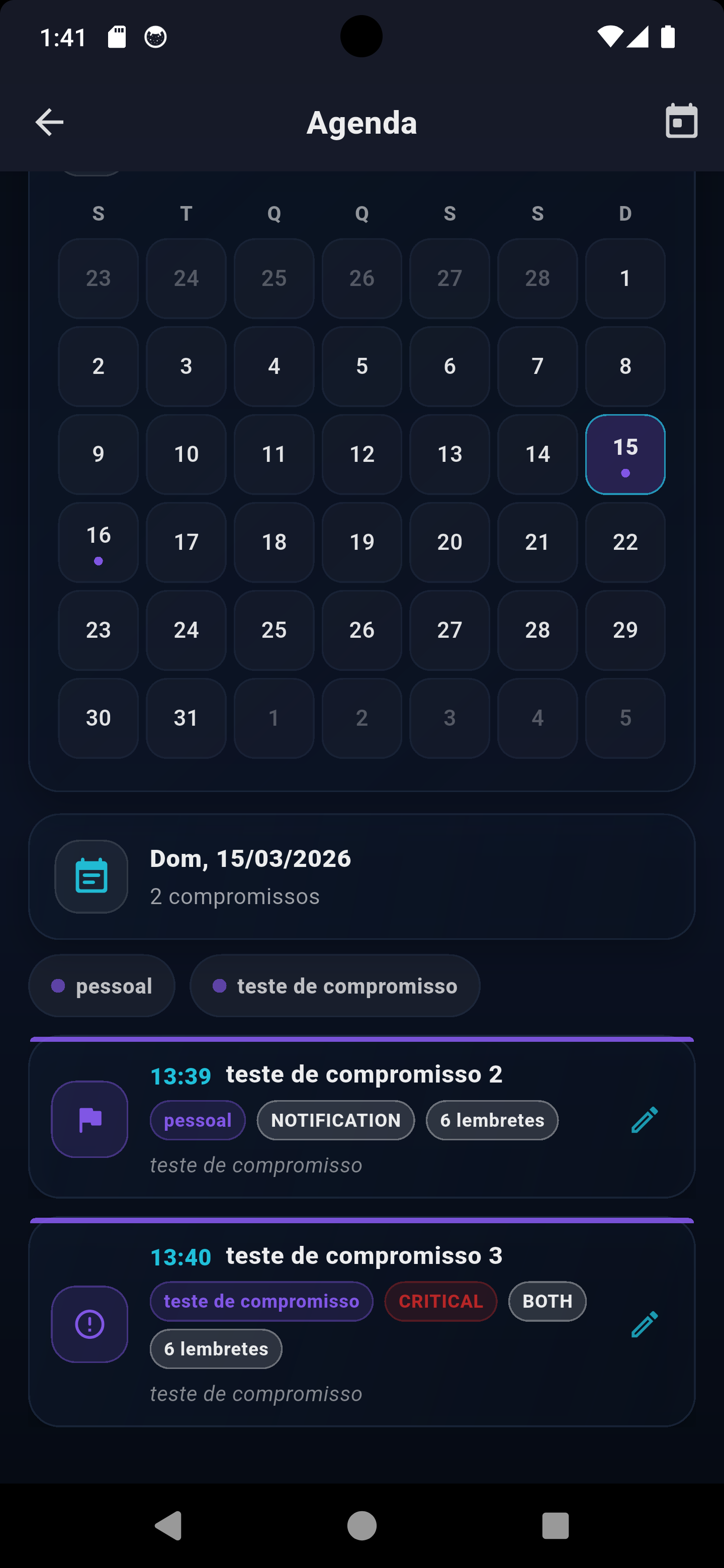This screenshot has width=724, height=1568.
Task: Open day 16 with the event dot
Action: (x=98, y=542)
